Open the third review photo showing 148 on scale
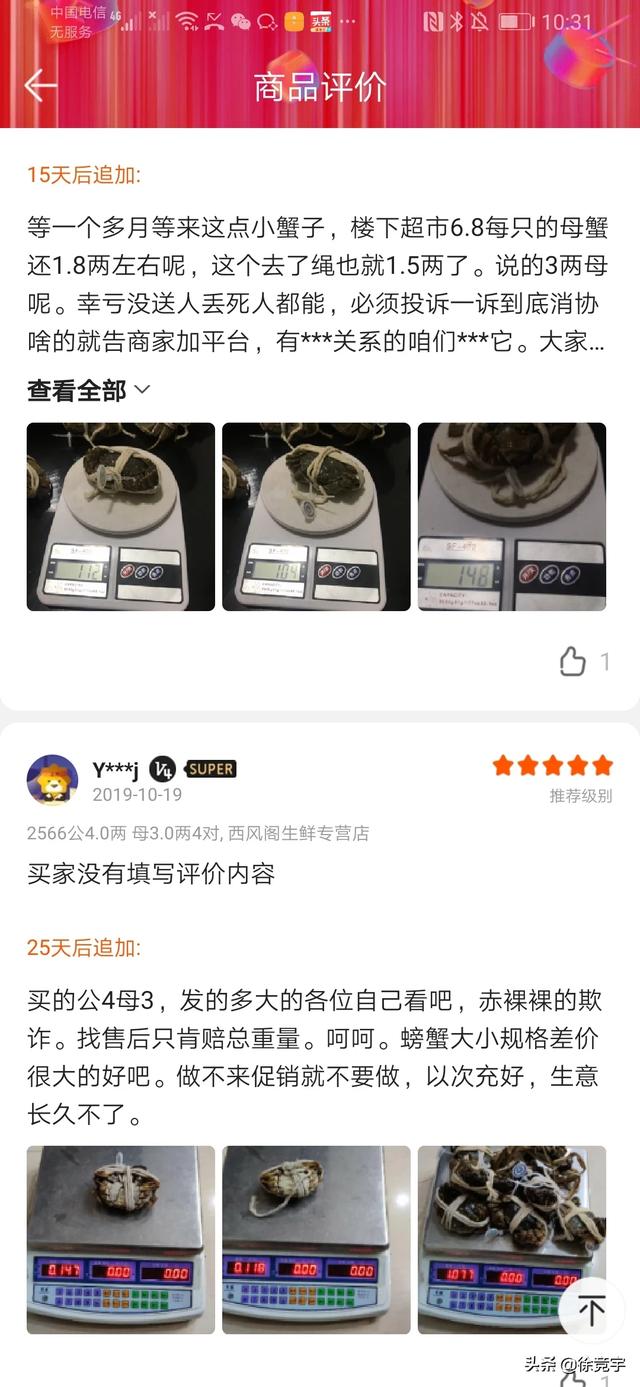Image resolution: width=640 pixels, height=1387 pixels. pos(511,516)
